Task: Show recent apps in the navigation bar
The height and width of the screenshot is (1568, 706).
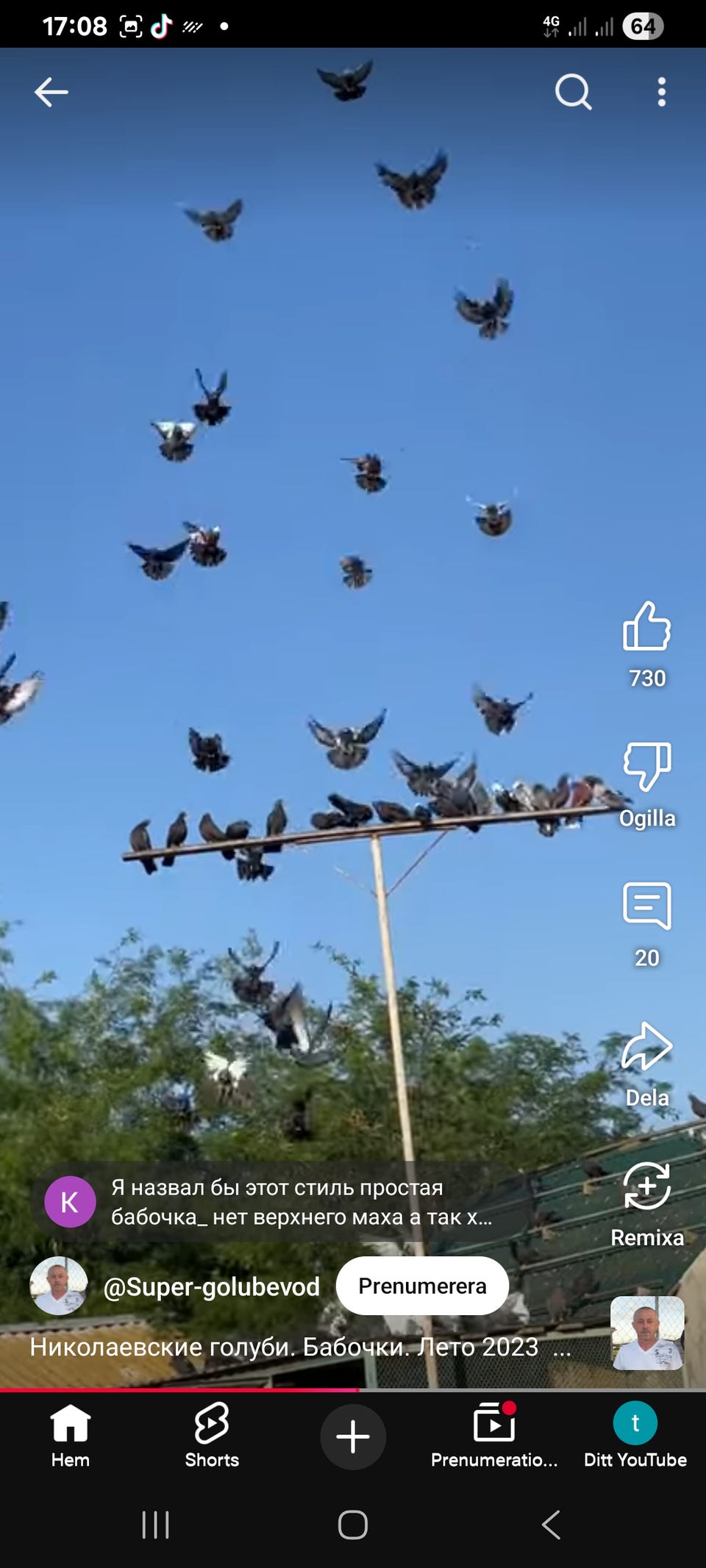Action: tap(155, 1525)
